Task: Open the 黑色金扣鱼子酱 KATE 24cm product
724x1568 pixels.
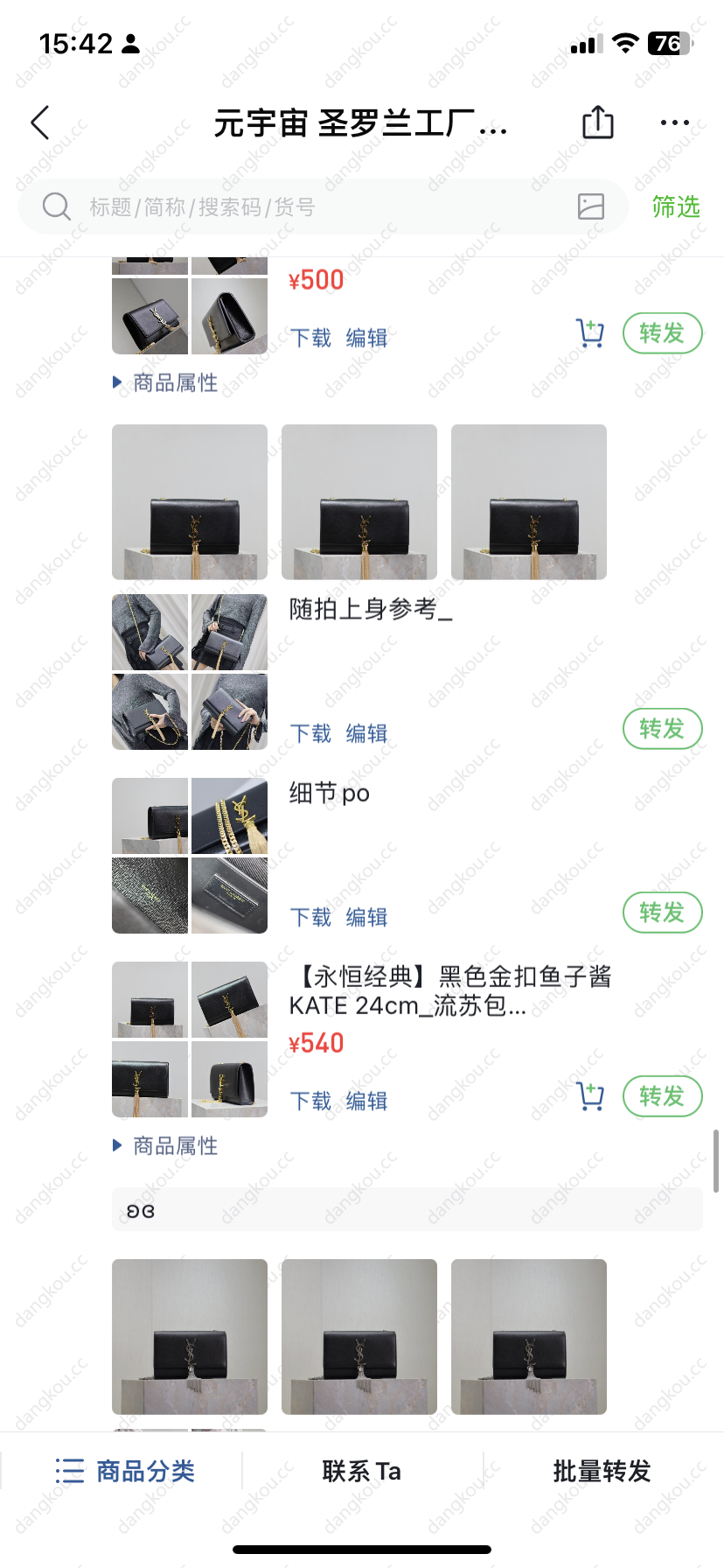Action: (x=450, y=991)
